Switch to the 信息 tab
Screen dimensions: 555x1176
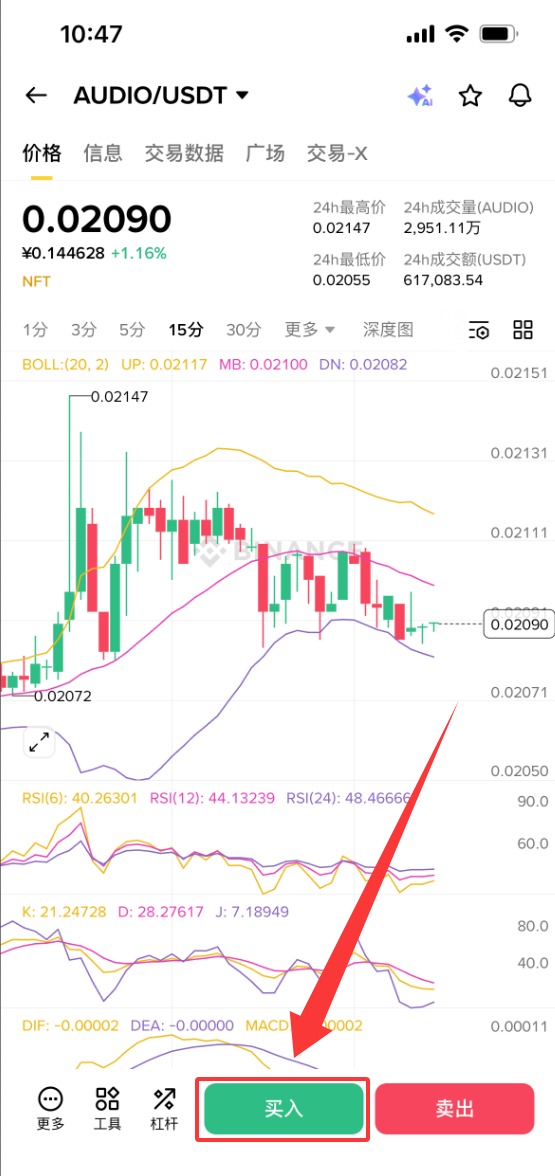pos(103,153)
